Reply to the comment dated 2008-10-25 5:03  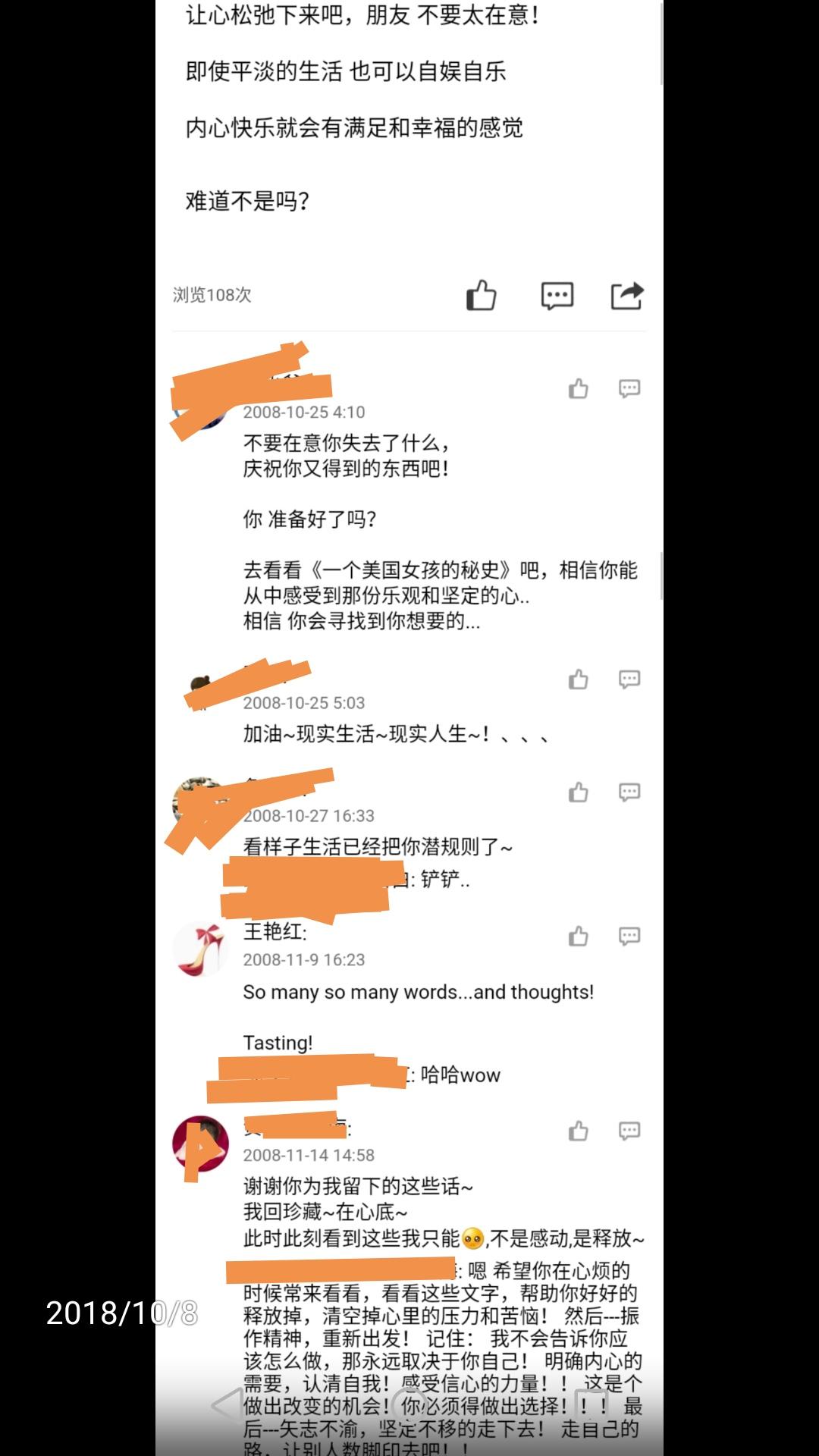click(x=629, y=679)
